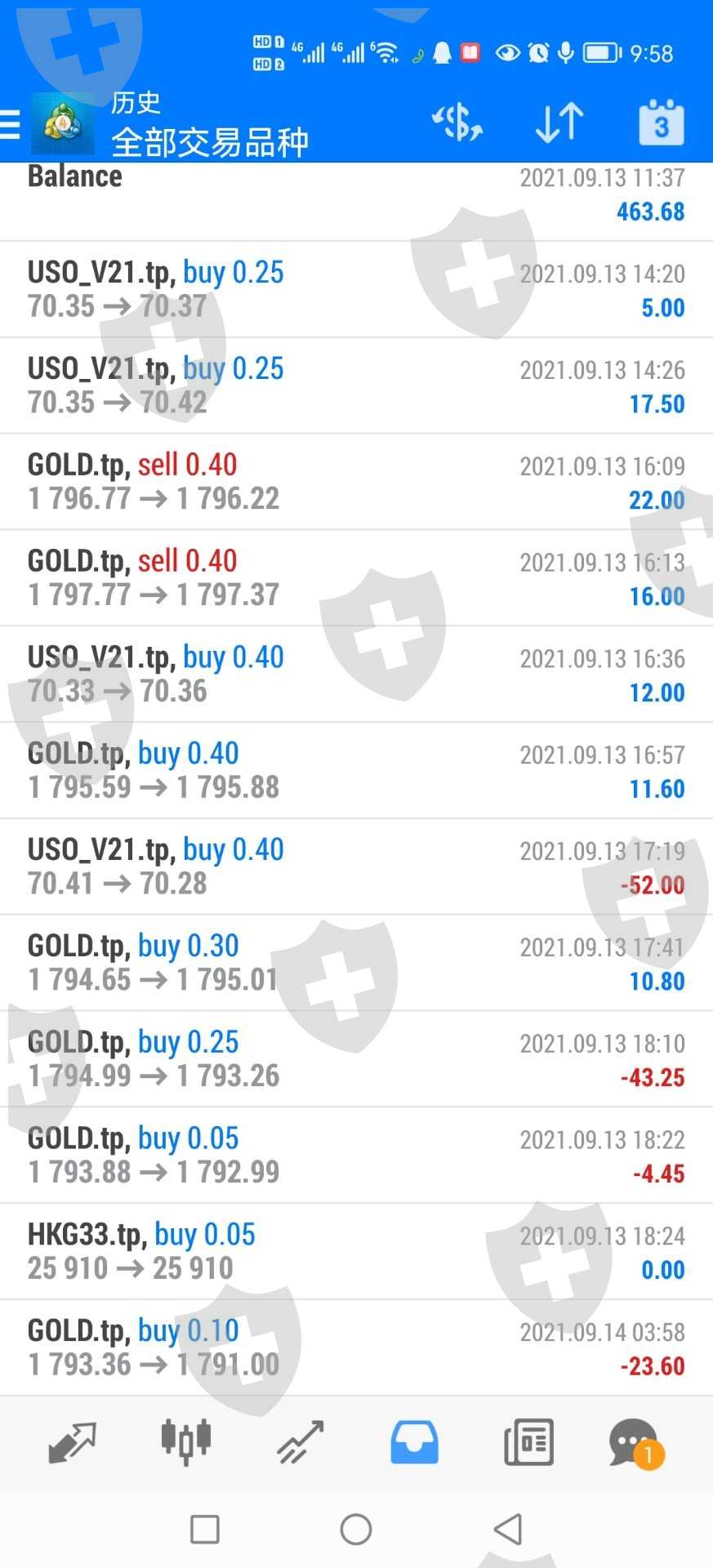This screenshot has width=713, height=1568.
Task: Switch to the Quotes tab
Action: 72,1442
